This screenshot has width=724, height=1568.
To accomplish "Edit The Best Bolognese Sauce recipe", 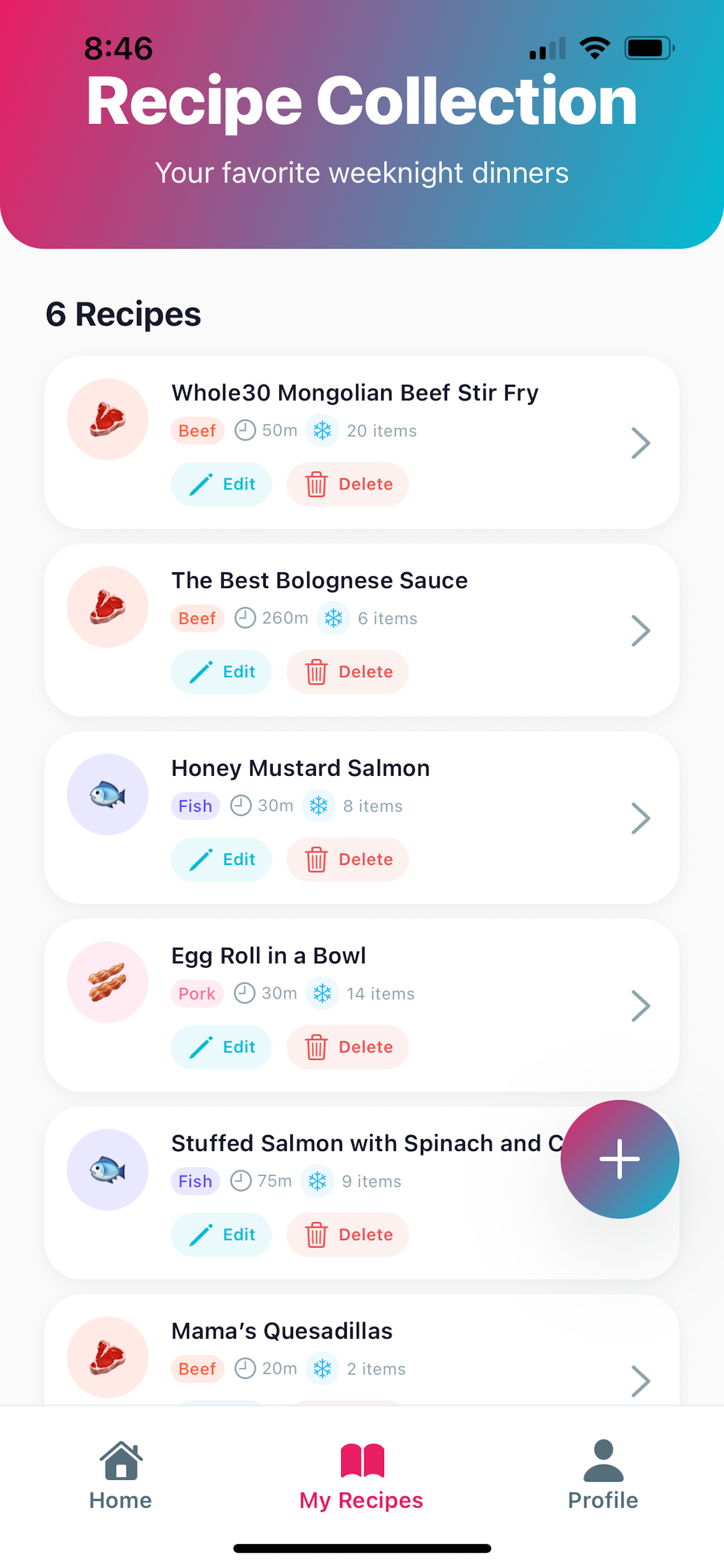I will [x=221, y=671].
